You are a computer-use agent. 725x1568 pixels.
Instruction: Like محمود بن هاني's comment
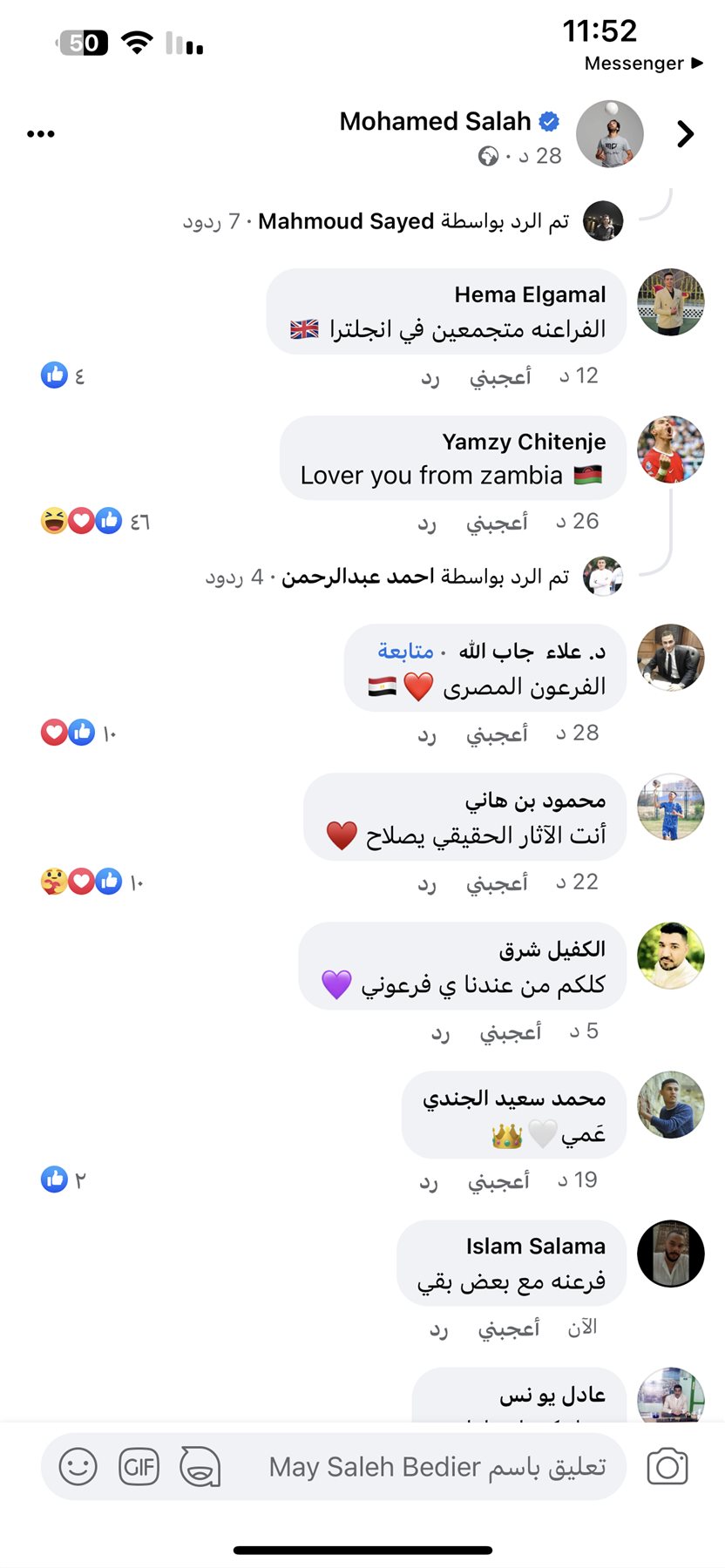tap(497, 883)
